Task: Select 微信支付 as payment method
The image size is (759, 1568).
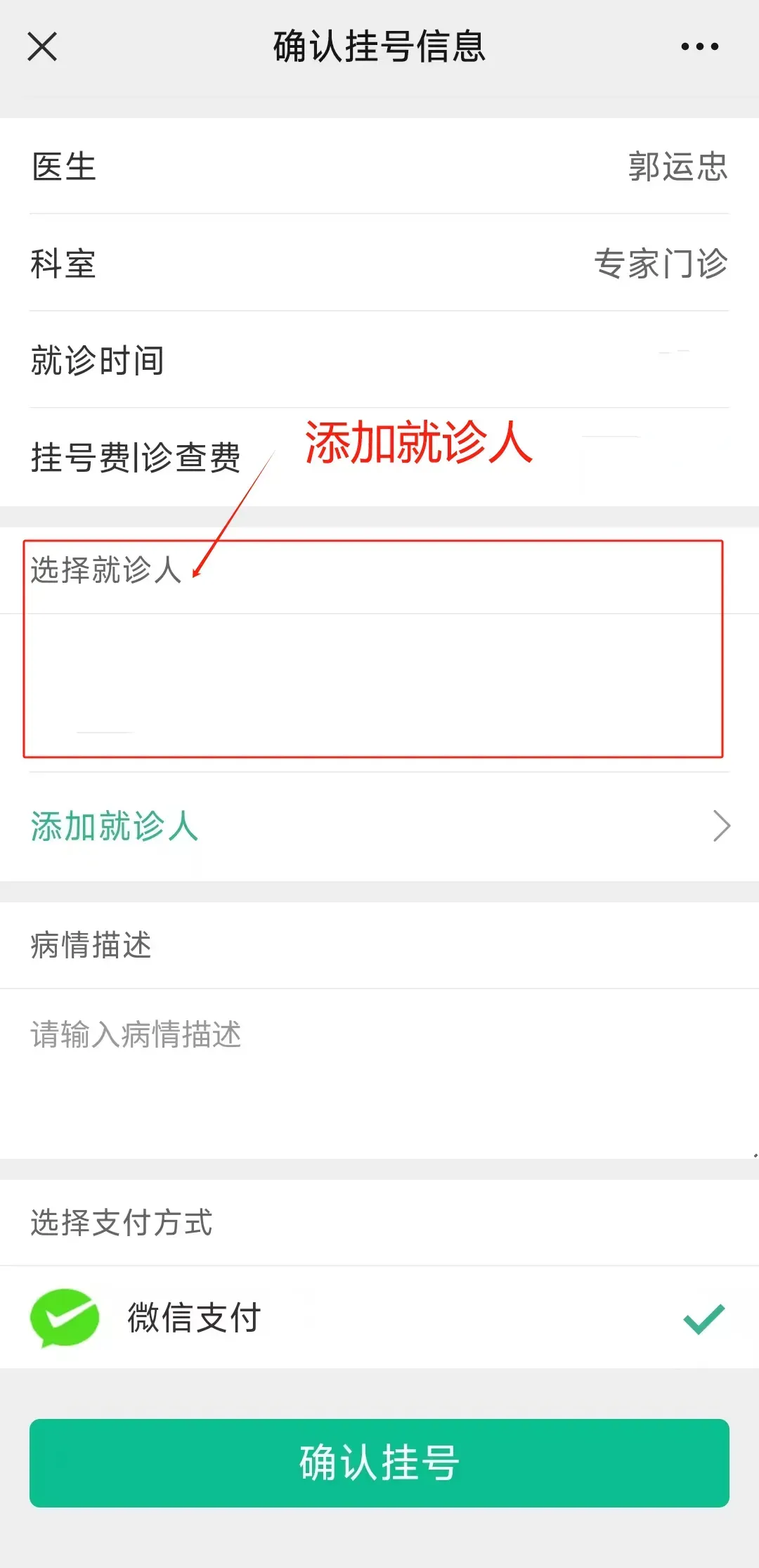Action: (379, 1318)
